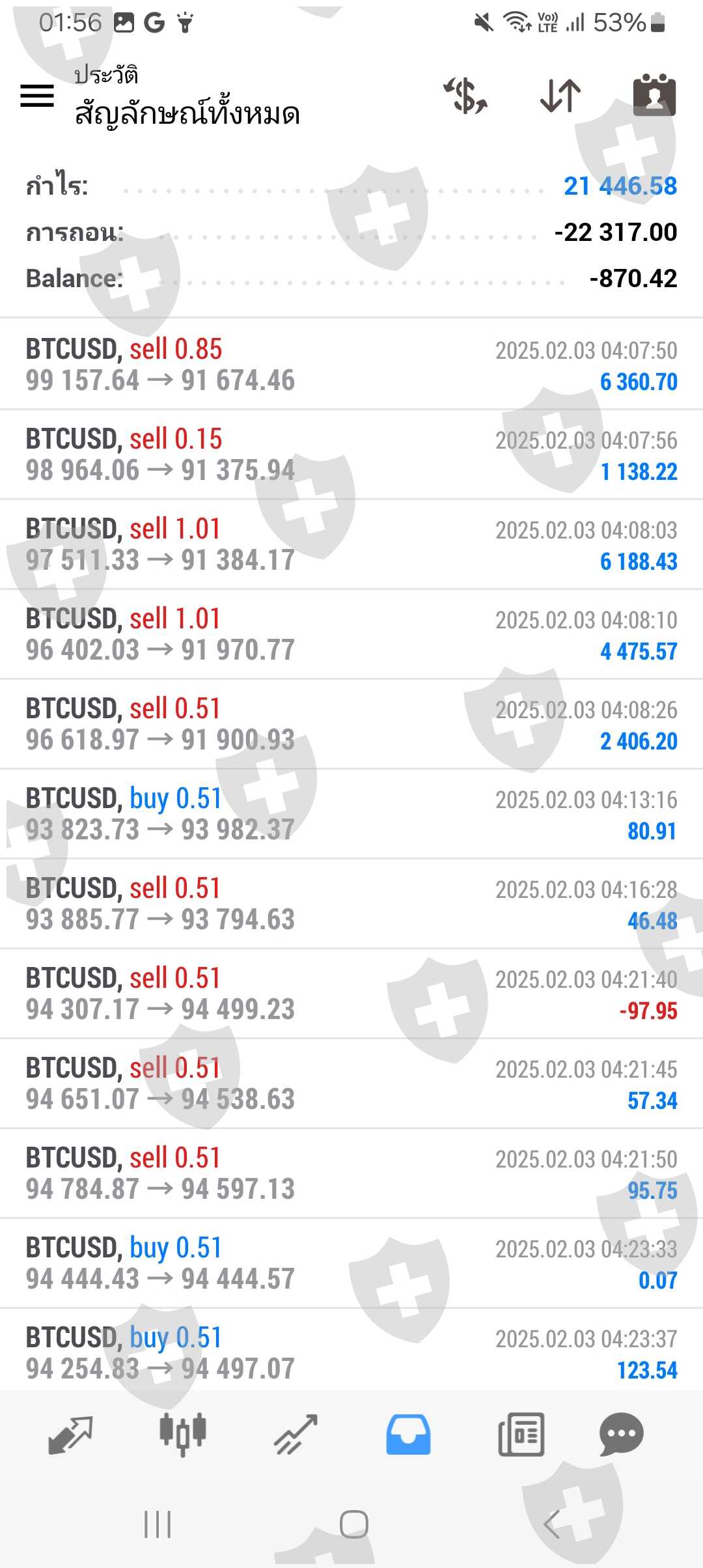This screenshot has width=703, height=1568.
Task: Open the sell 0.85 deal at 99 157.64
Action: click(x=351, y=365)
